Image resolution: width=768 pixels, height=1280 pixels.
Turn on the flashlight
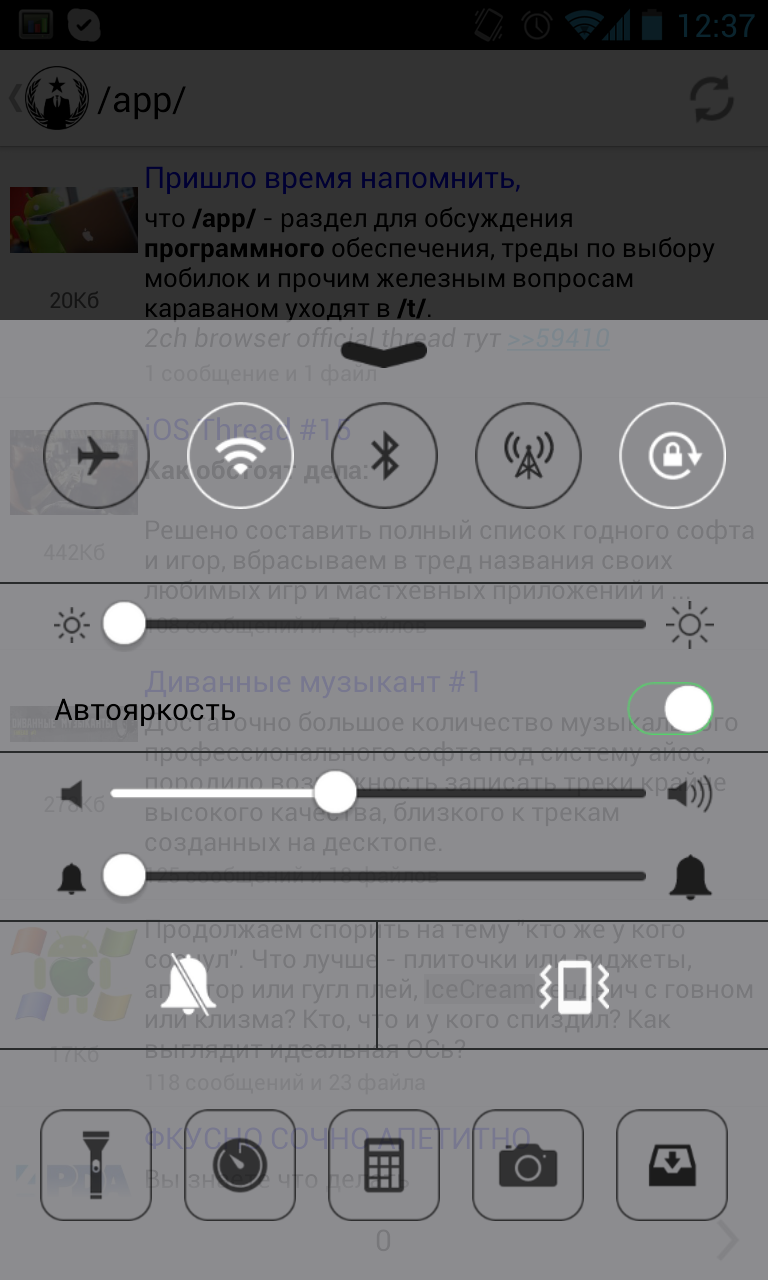tap(96, 1165)
